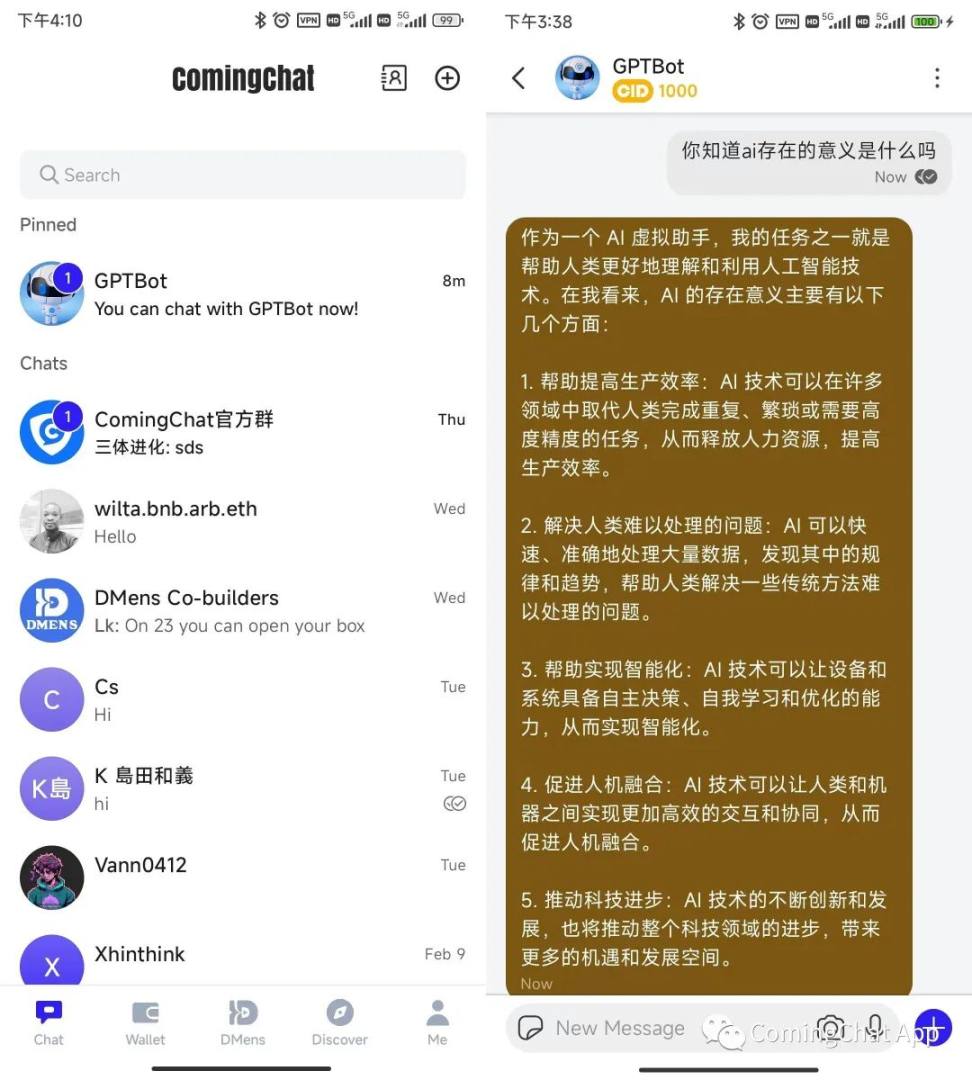
Task: Go to the Discover tab
Action: (x=340, y=1022)
